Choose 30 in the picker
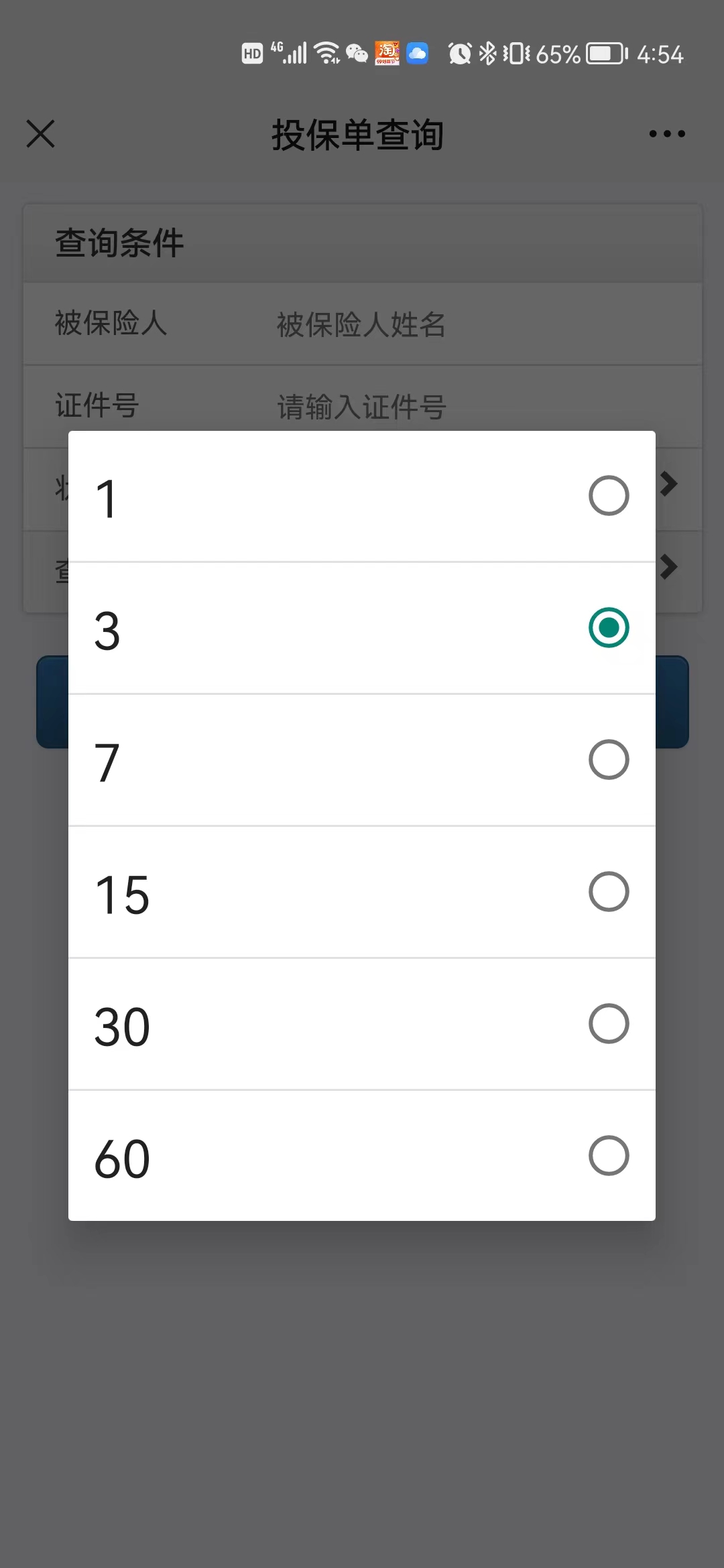This screenshot has width=724, height=1568. click(362, 1025)
